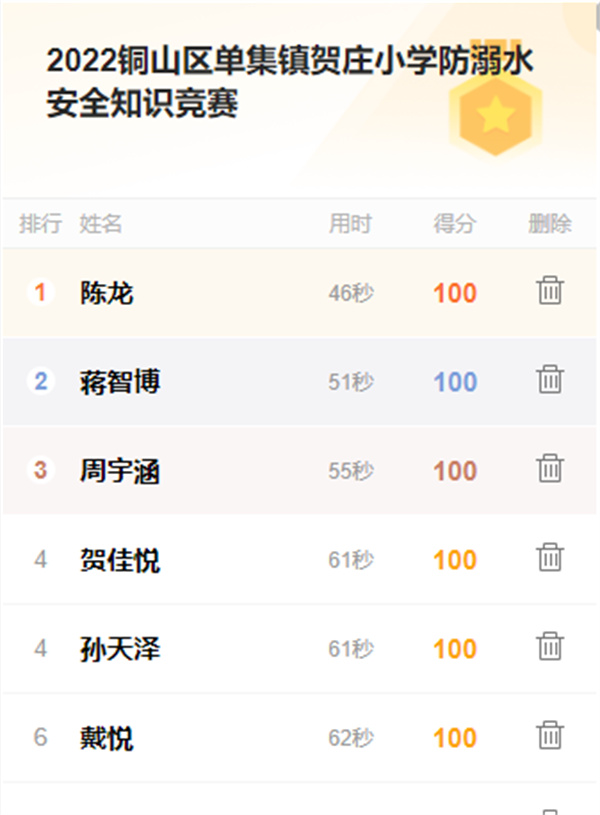The image size is (600, 815).
Task: Delete 戴悦's ranking row
Action: tap(550, 736)
